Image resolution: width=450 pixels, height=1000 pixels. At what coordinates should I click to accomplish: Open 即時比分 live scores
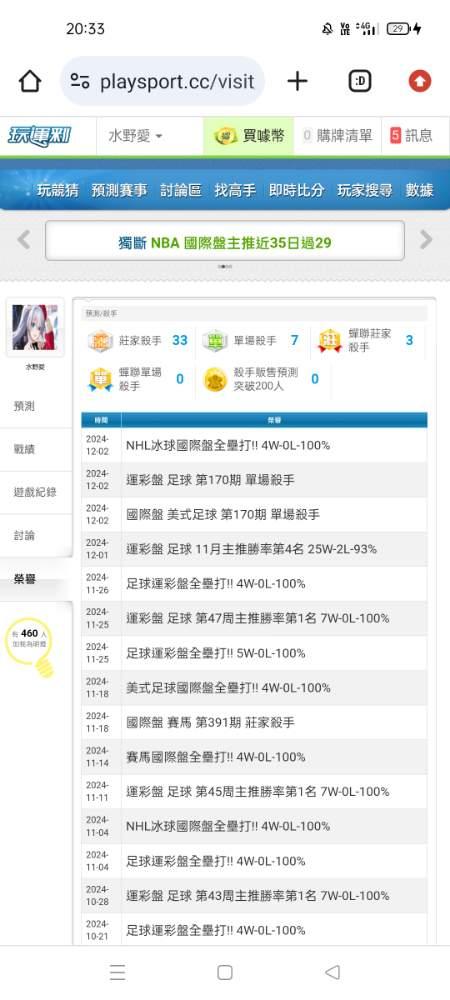(296, 190)
